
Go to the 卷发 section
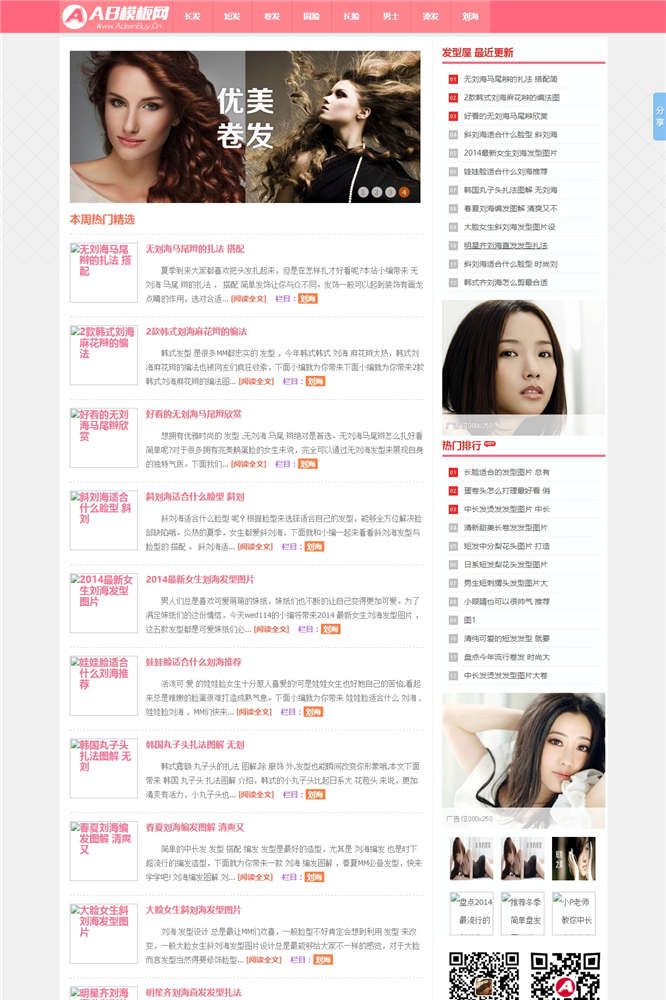click(271, 16)
